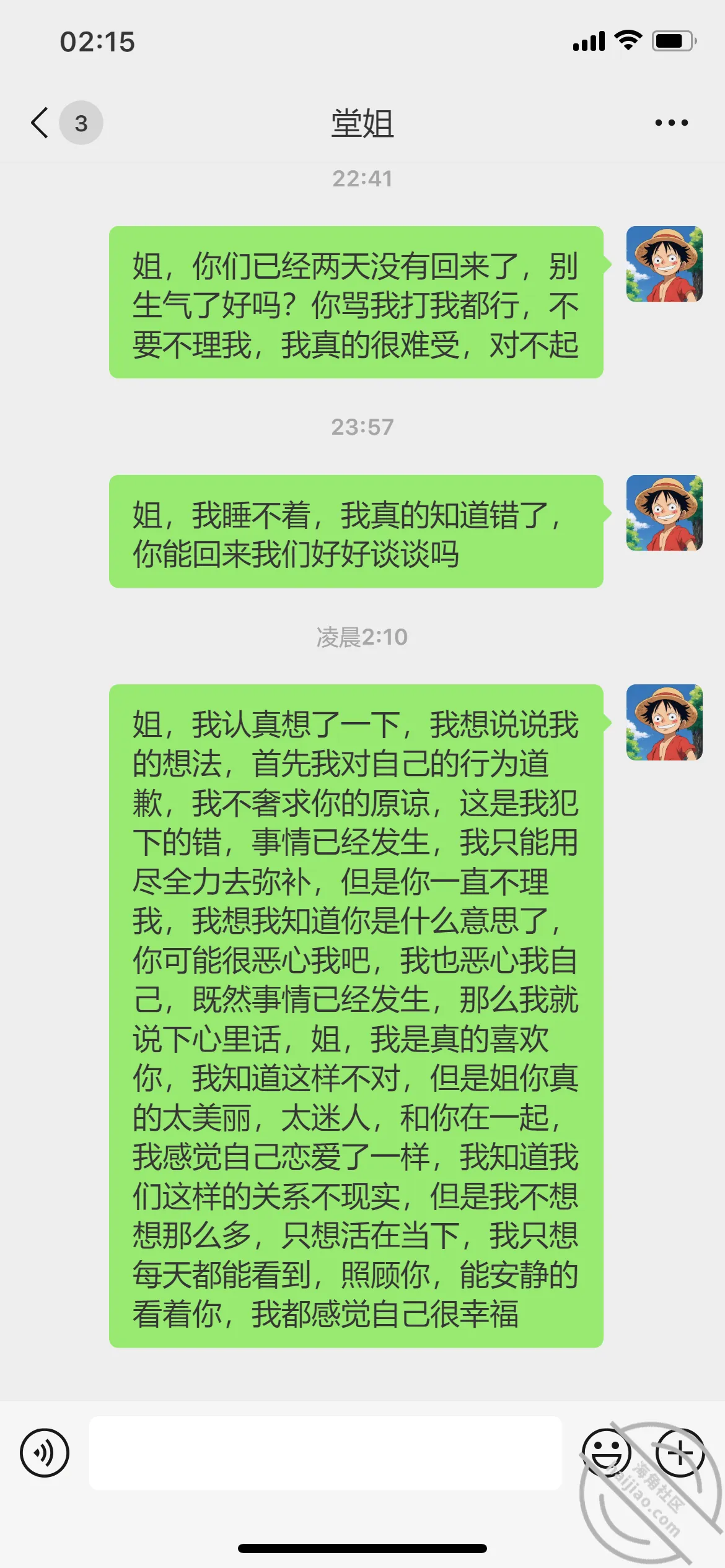725x1568 pixels.
Task: Open the plus attachment menu
Action: (680, 1453)
